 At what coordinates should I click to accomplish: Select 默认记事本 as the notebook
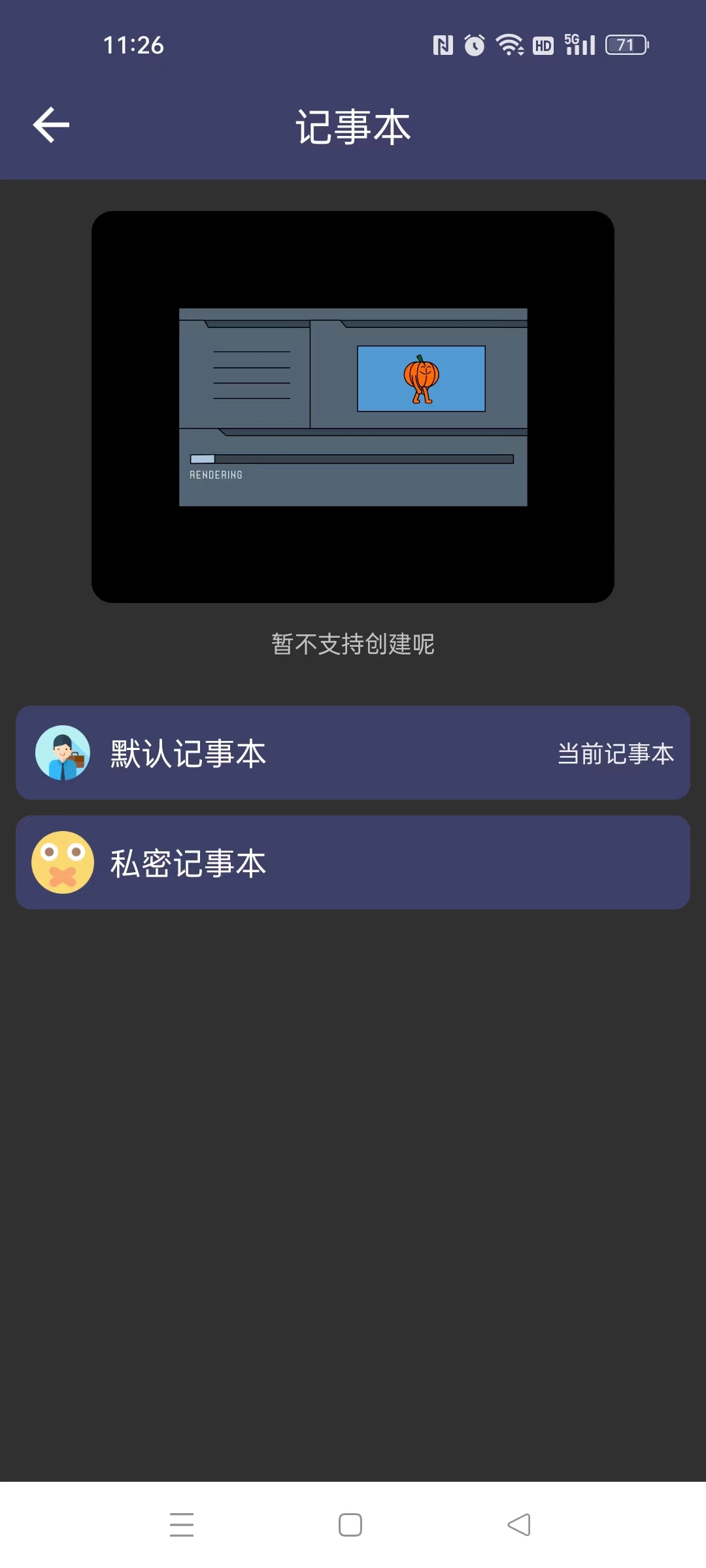[353, 753]
